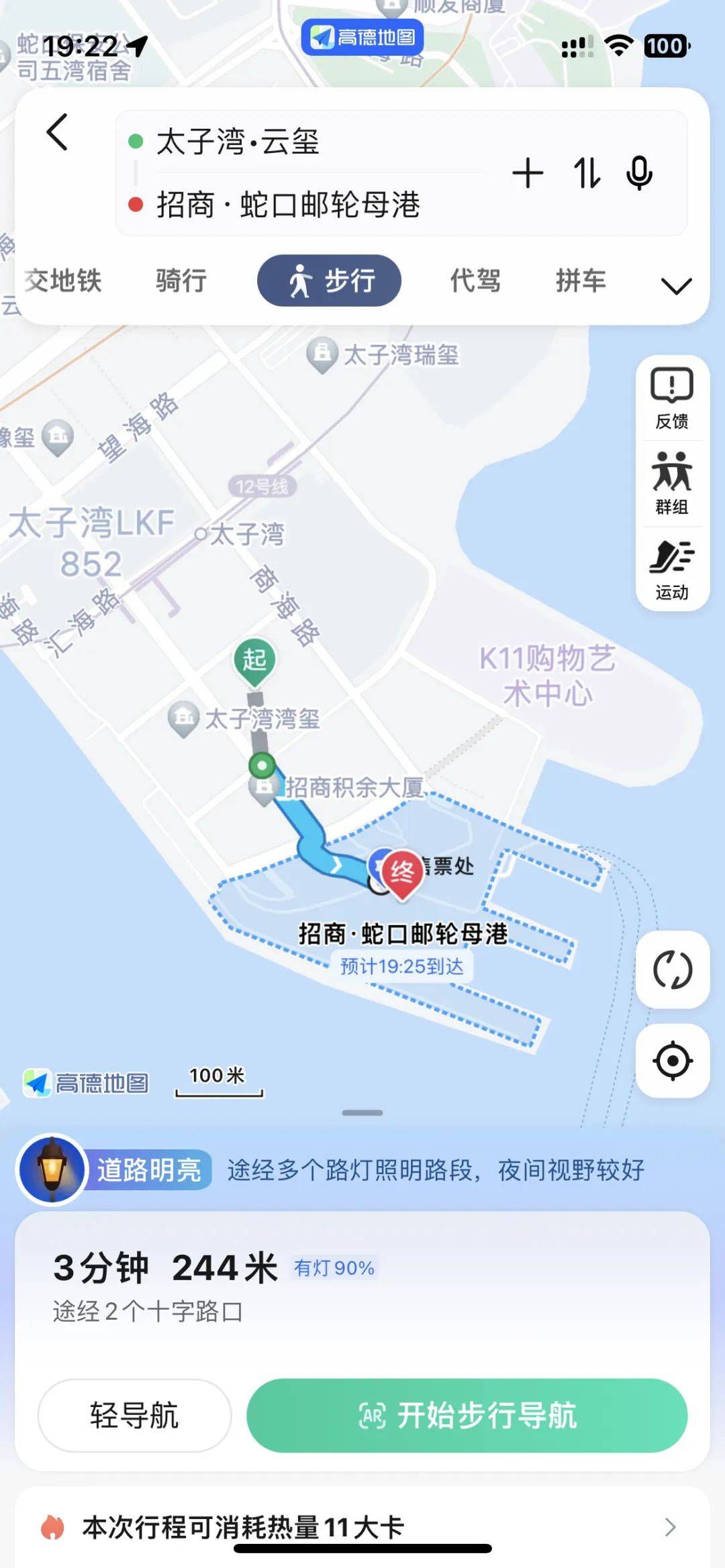
Task: Edit the destination 招商·蛇口邮轮母港
Action: click(x=289, y=205)
